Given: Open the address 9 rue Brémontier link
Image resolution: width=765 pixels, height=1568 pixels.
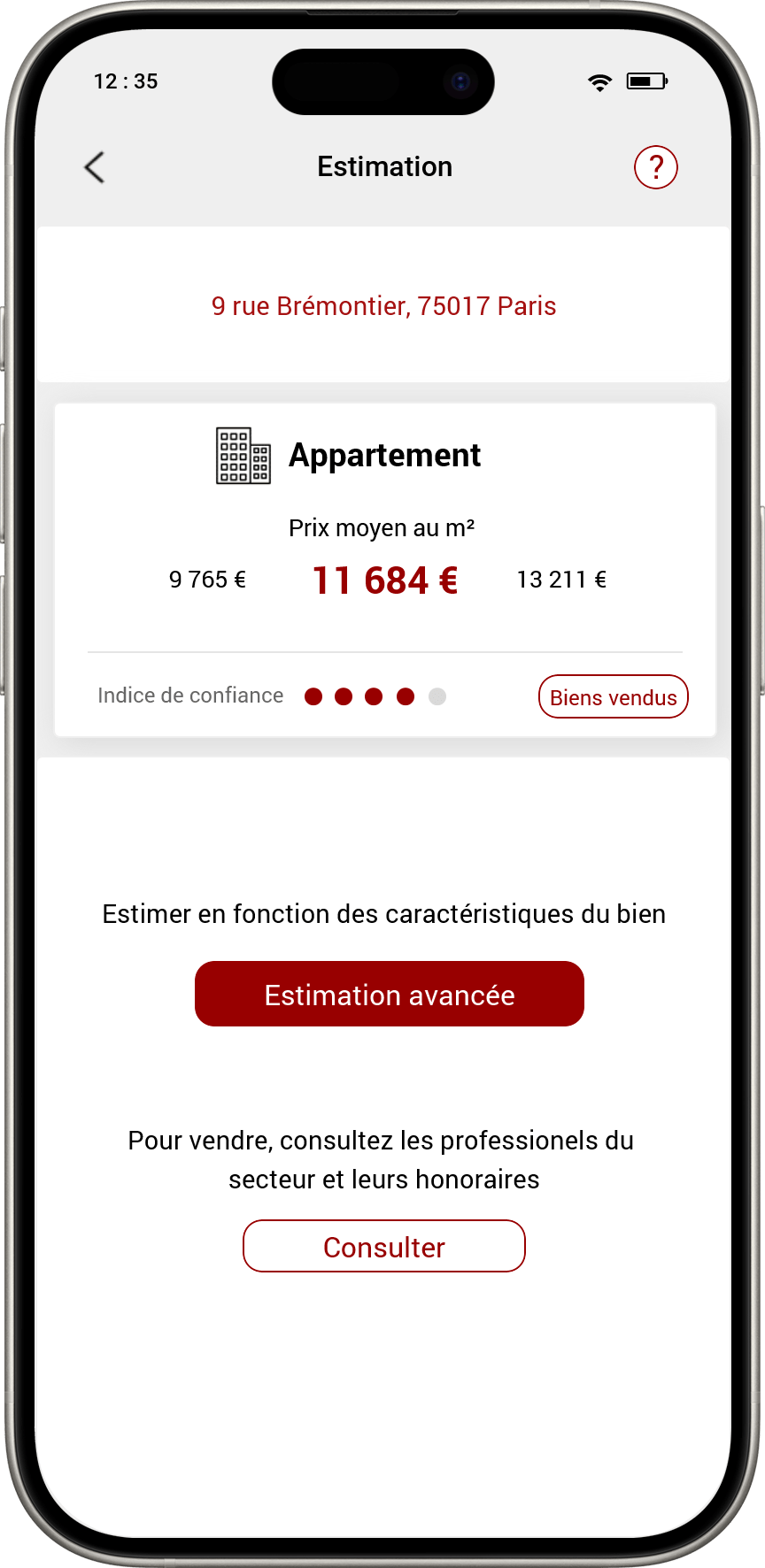Looking at the screenshot, I should point(383,306).
